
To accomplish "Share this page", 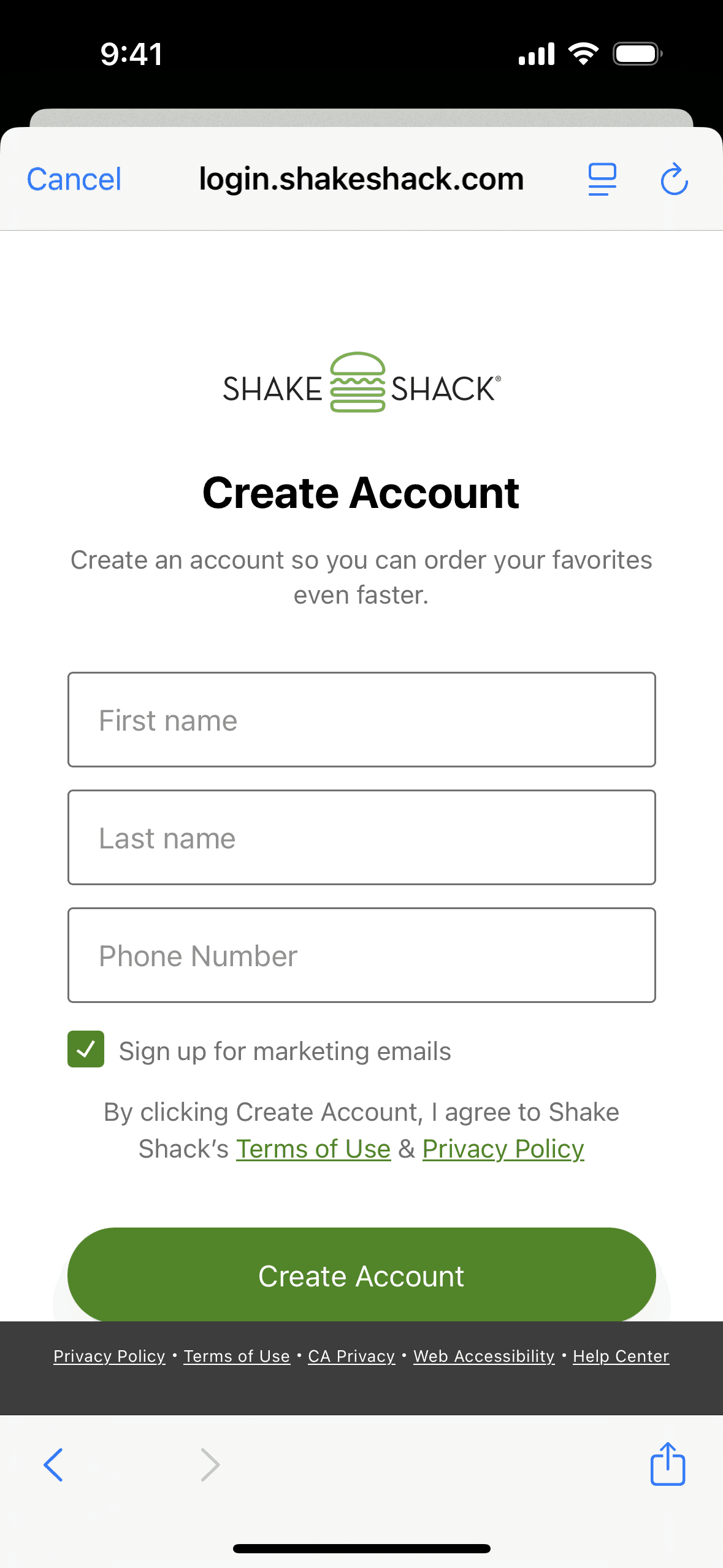I will (667, 1464).
